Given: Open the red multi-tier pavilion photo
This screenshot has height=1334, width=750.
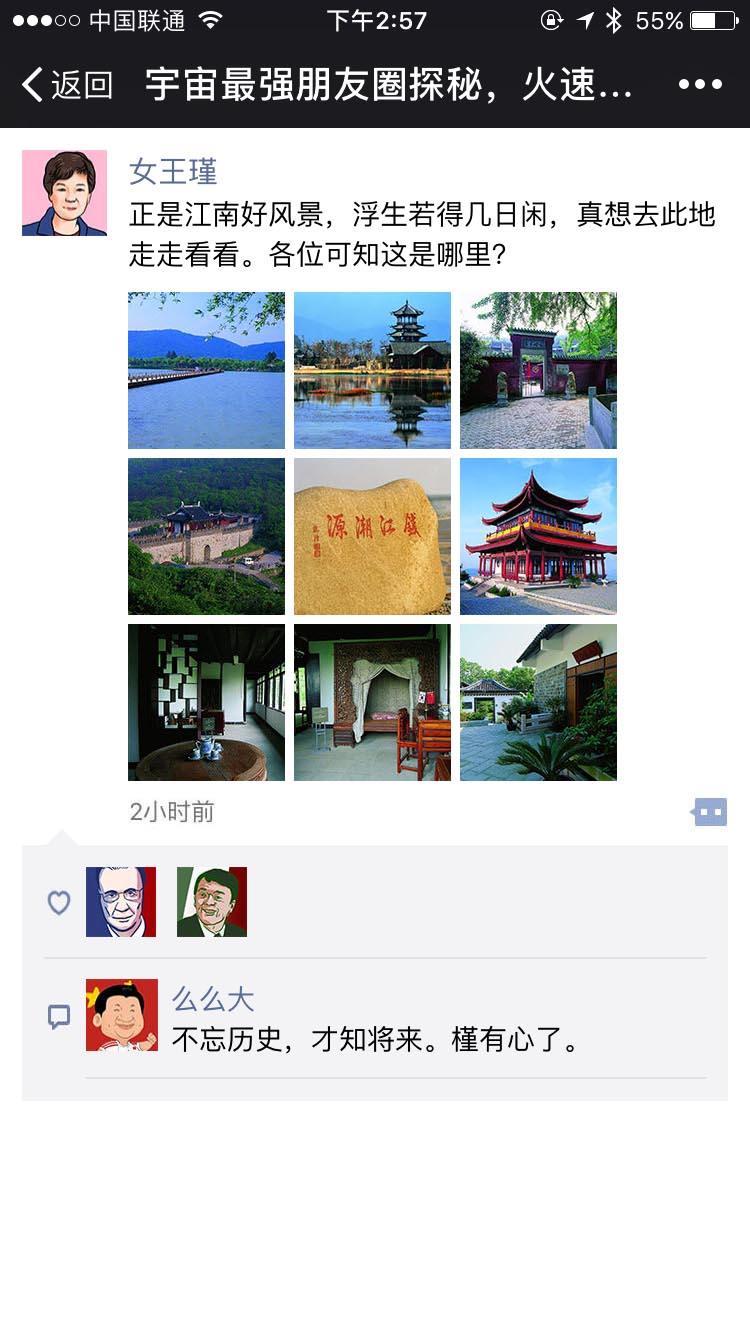Looking at the screenshot, I should click(x=538, y=536).
